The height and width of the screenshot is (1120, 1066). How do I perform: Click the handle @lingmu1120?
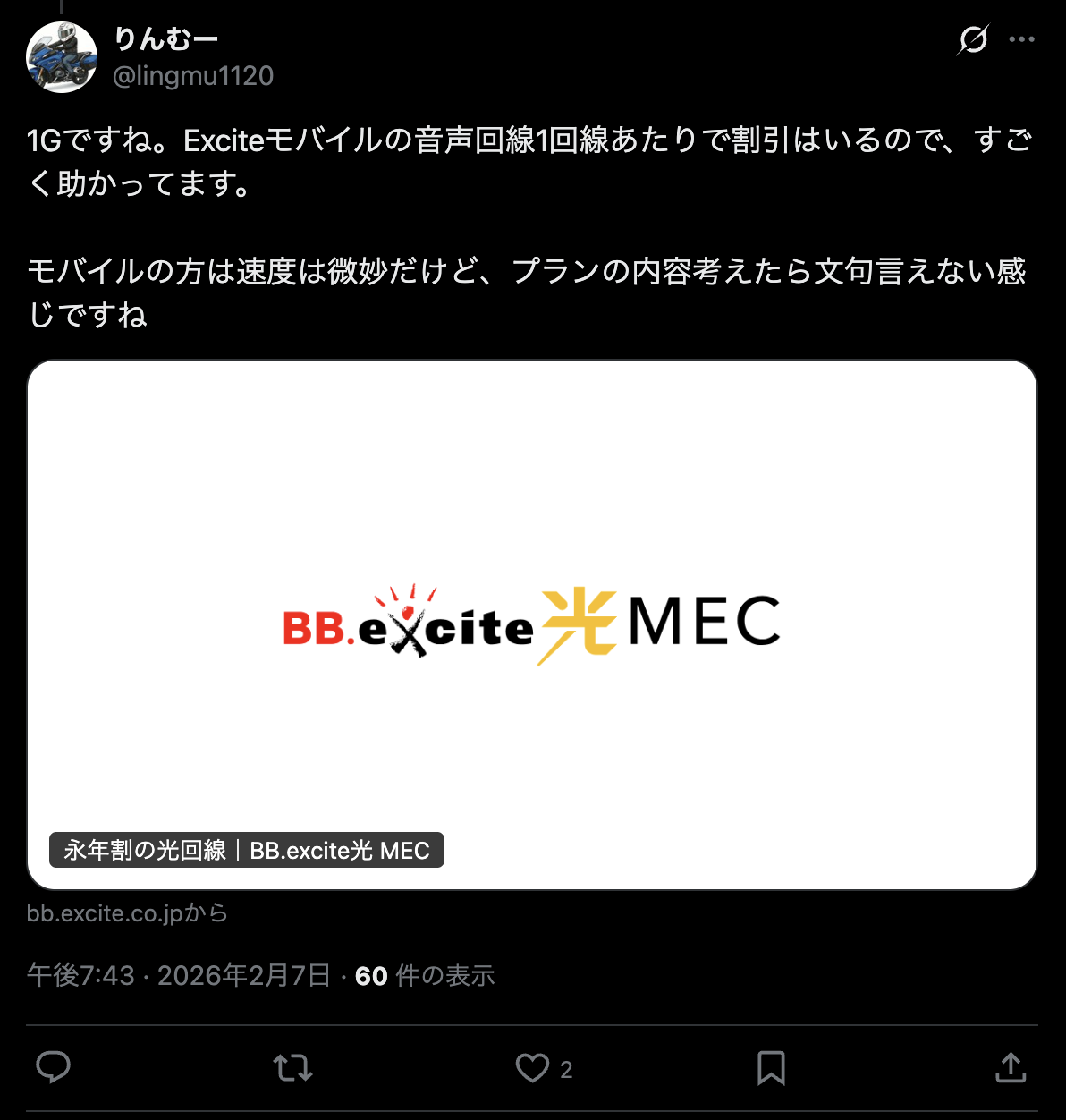192,78
